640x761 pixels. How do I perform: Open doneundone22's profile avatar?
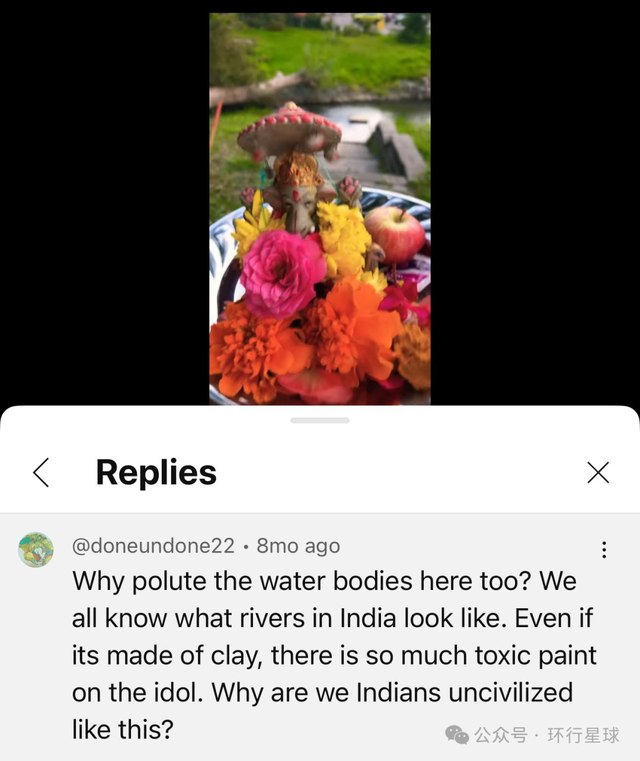pyautogui.click(x=36, y=549)
